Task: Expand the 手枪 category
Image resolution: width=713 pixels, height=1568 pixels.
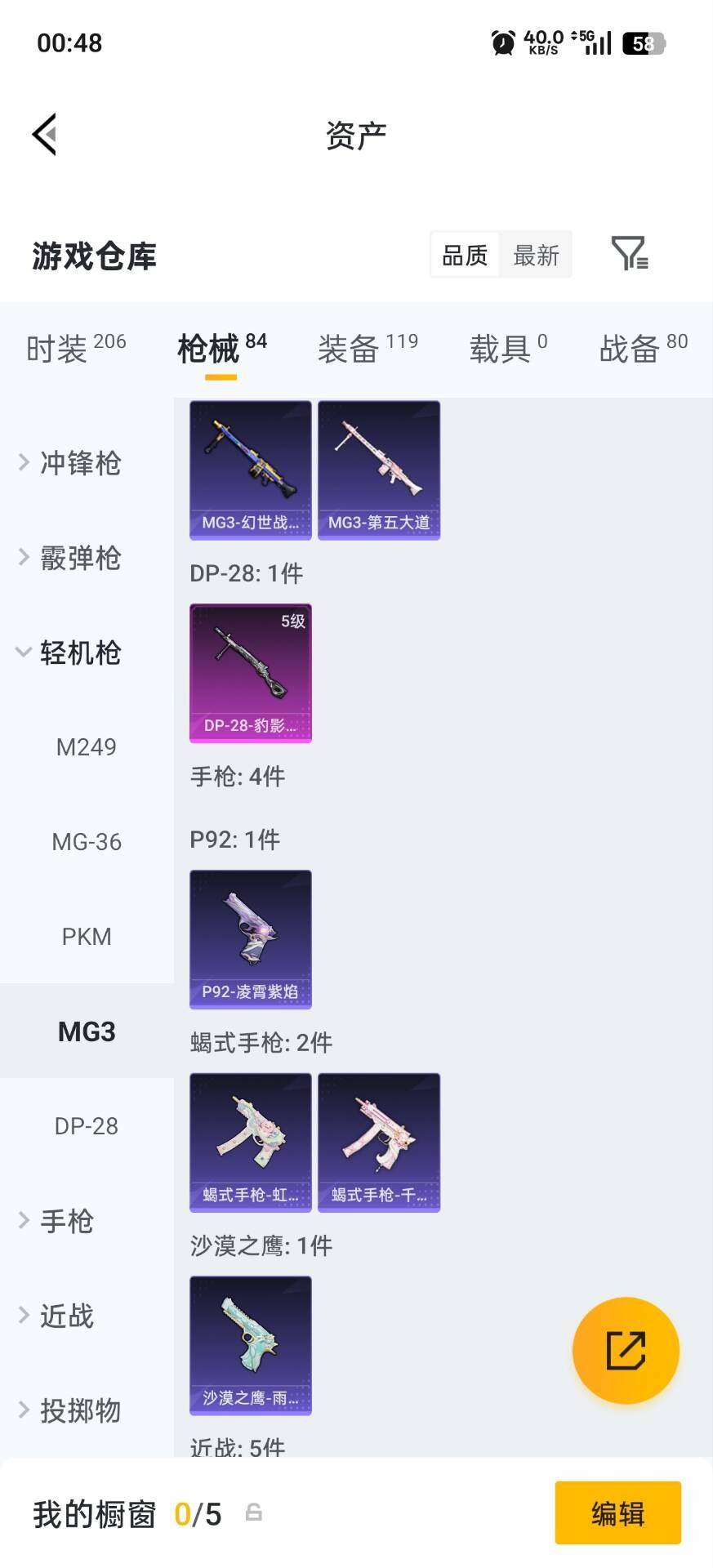Action: pyautogui.click(x=67, y=1221)
